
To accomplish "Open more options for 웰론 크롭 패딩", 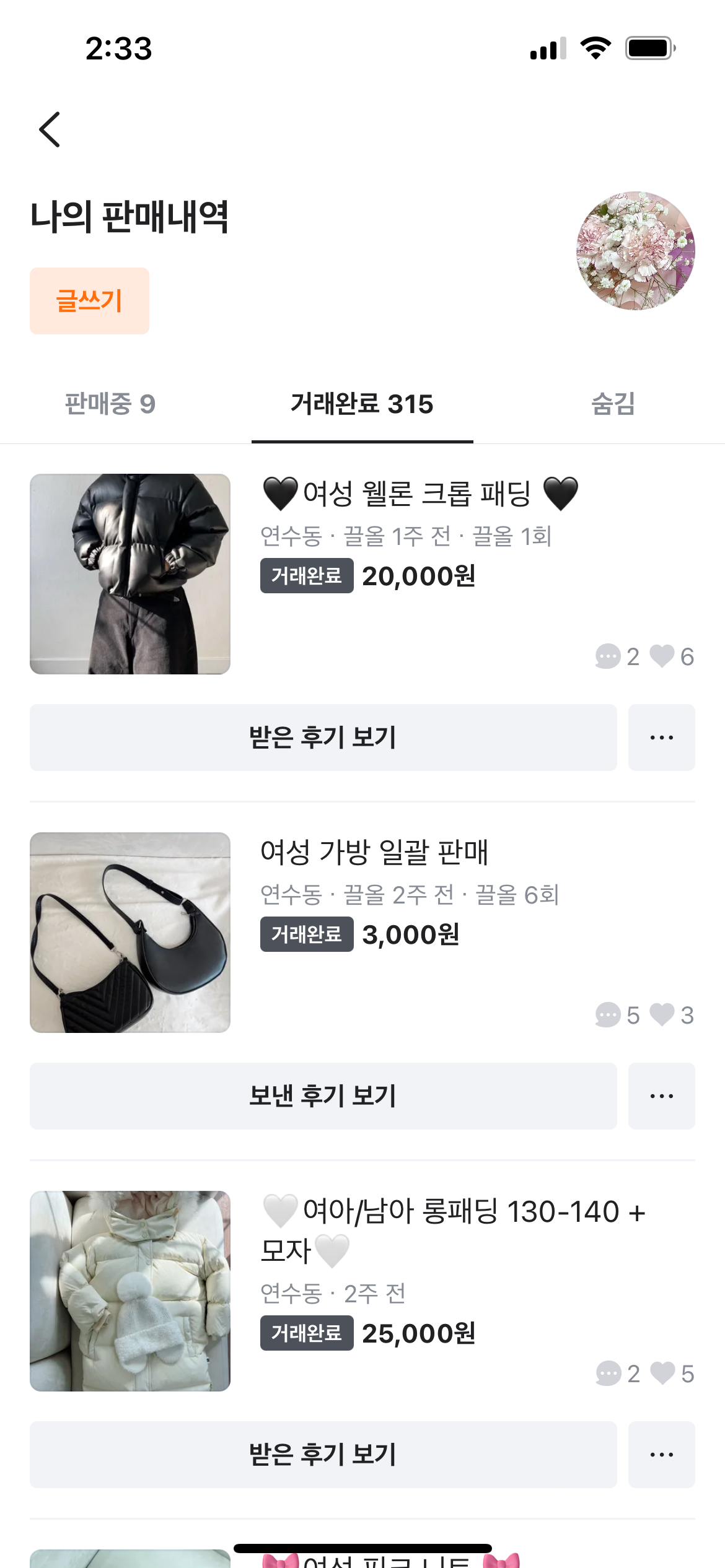I will tap(661, 738).
